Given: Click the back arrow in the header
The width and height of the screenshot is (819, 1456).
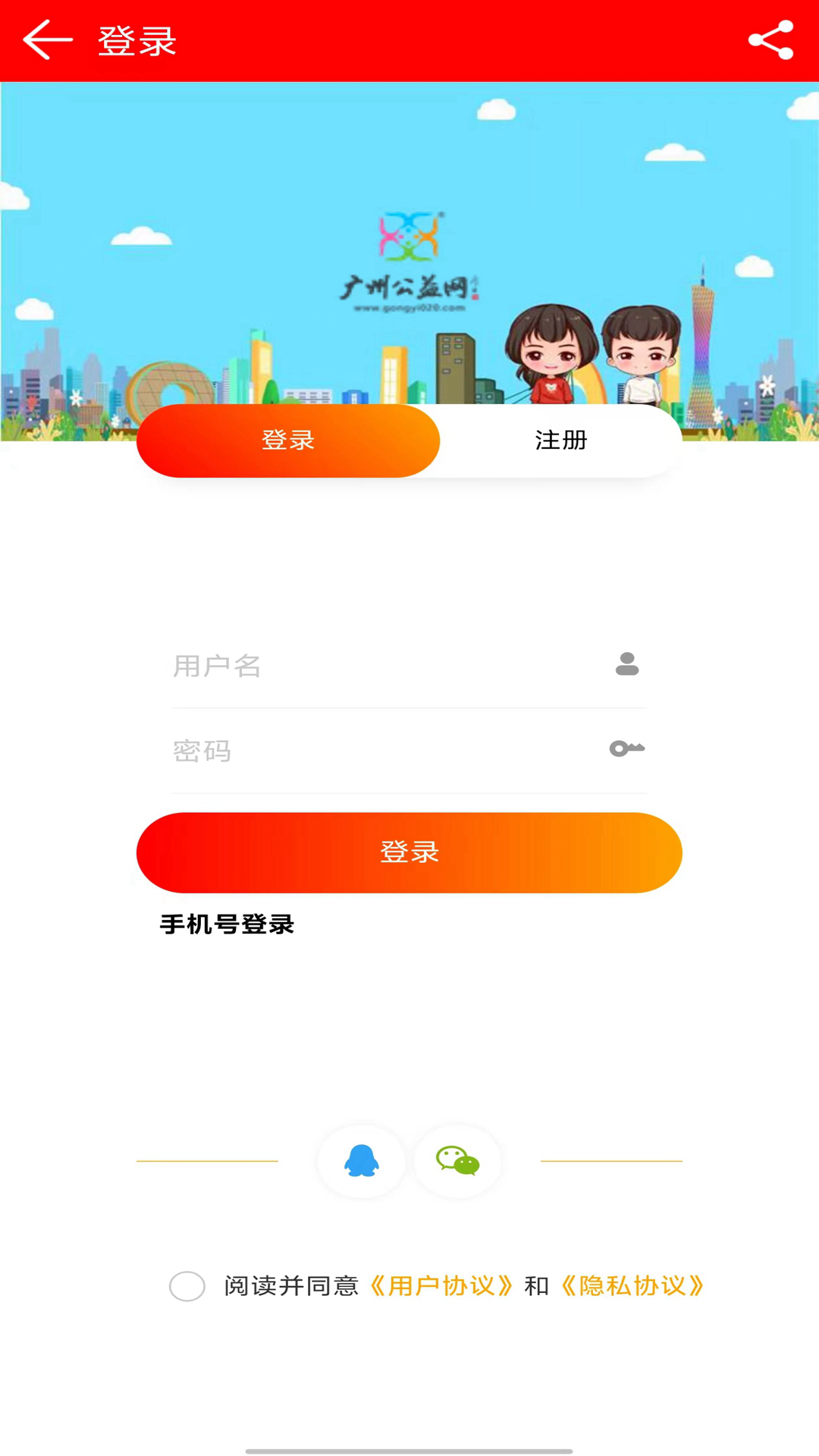Looking at the screenshot, I should pyautogui.click(x=44, y=39).
